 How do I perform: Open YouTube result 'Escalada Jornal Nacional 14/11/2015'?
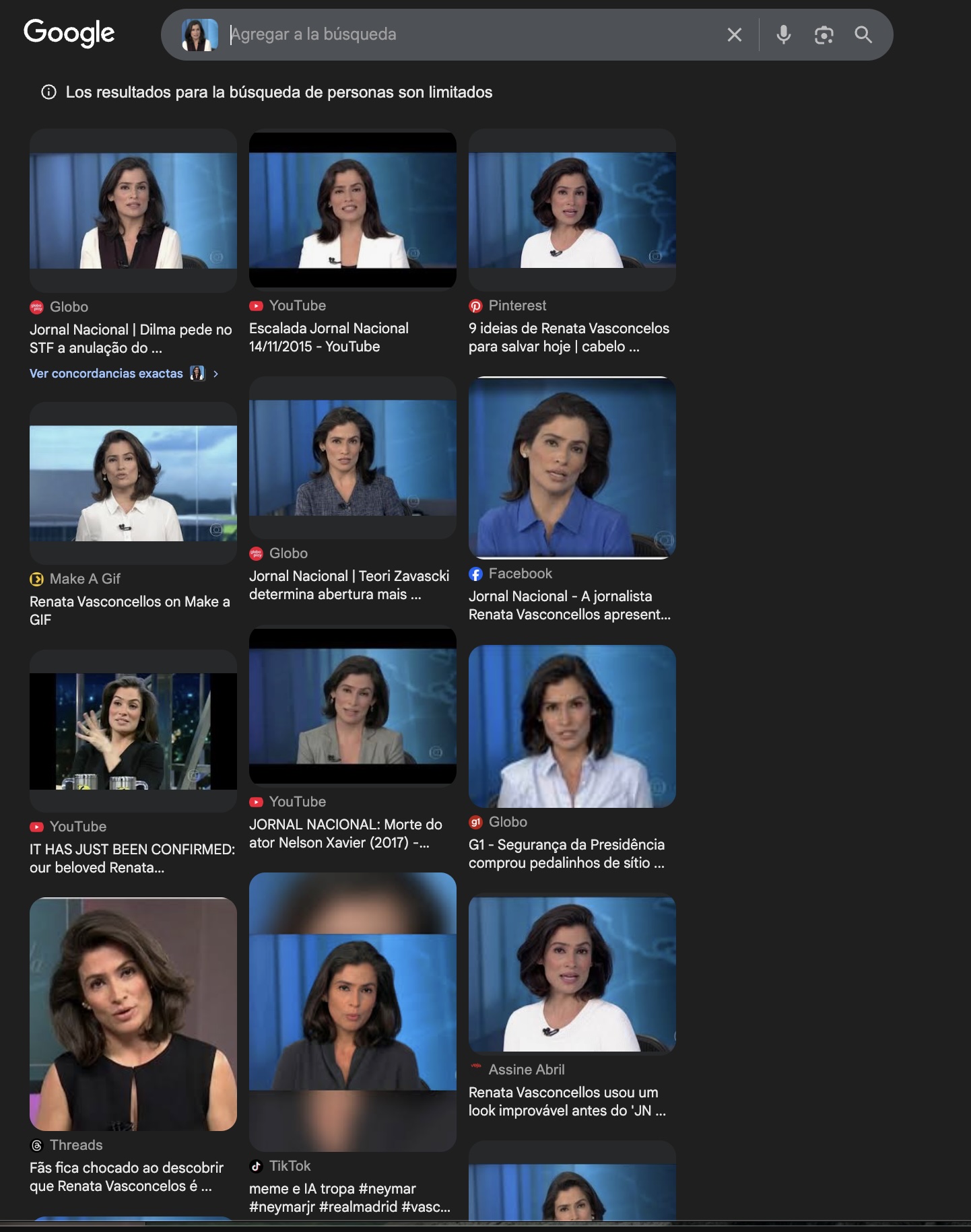[x=329, y=337]
